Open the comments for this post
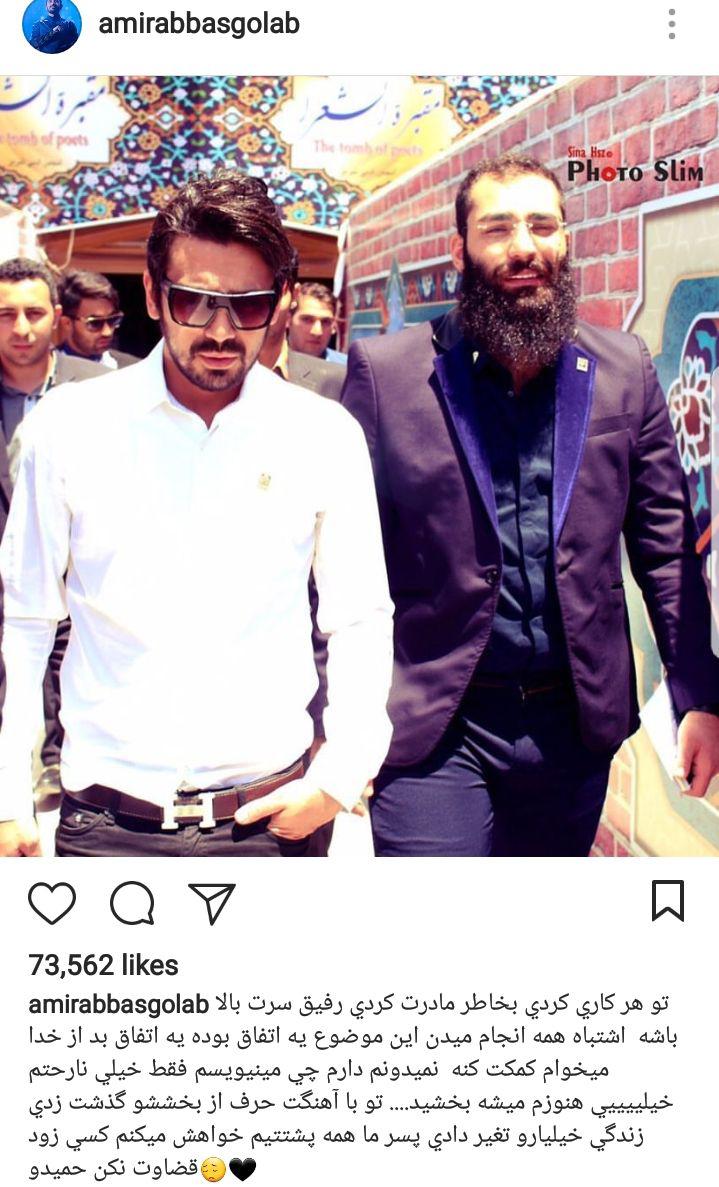 (132, 903)
